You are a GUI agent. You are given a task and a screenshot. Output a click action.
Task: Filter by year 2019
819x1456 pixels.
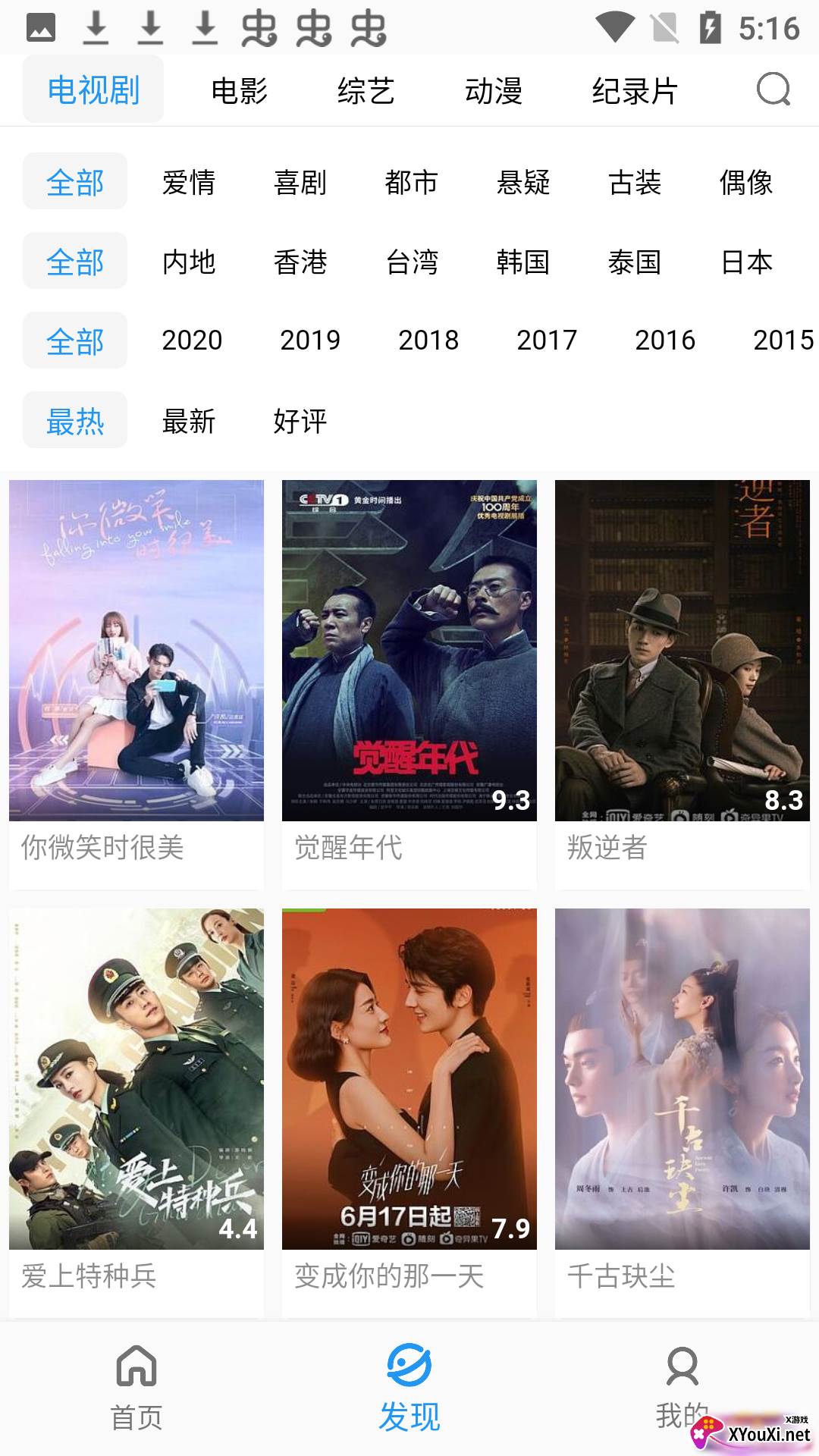point(310,340)
